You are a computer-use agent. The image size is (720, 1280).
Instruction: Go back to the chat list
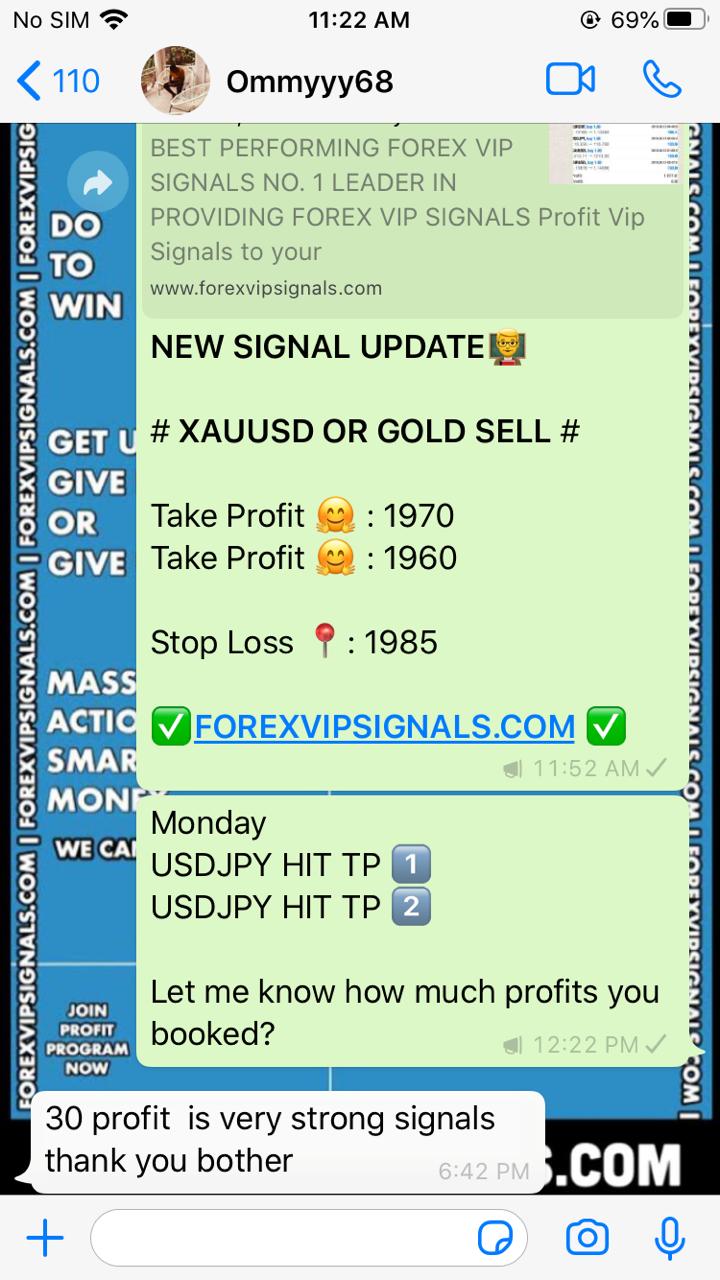tap(58, 80)
